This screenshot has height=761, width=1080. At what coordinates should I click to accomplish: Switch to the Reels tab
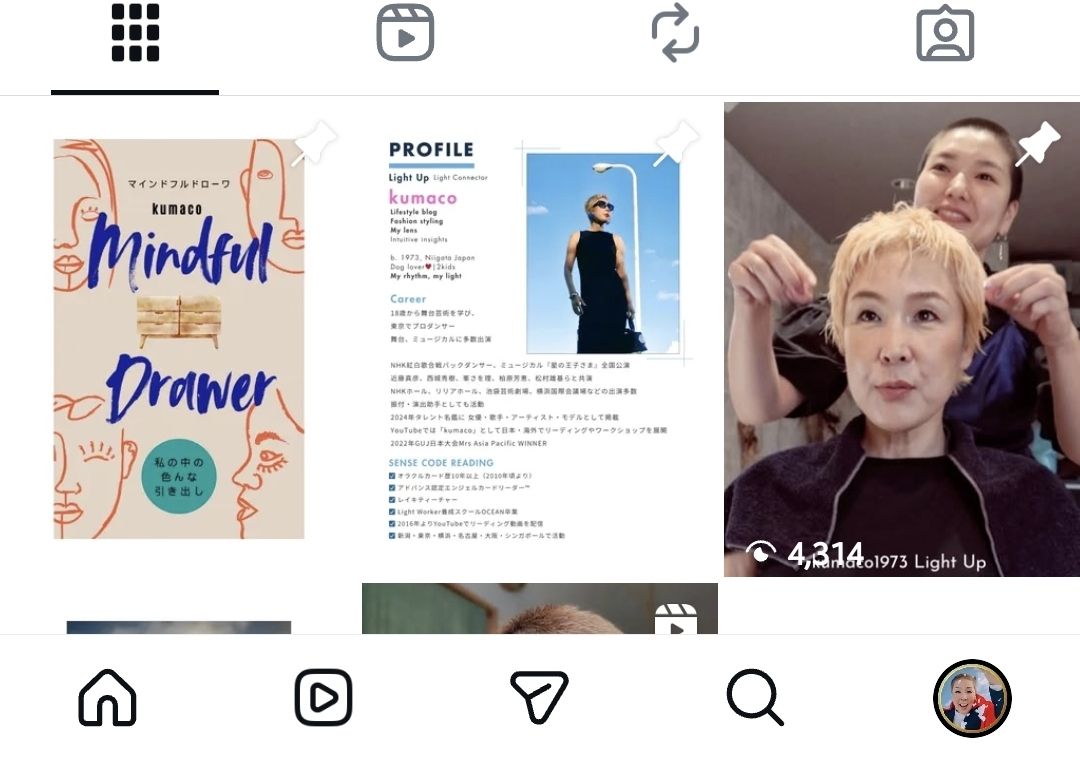[405, 34]
